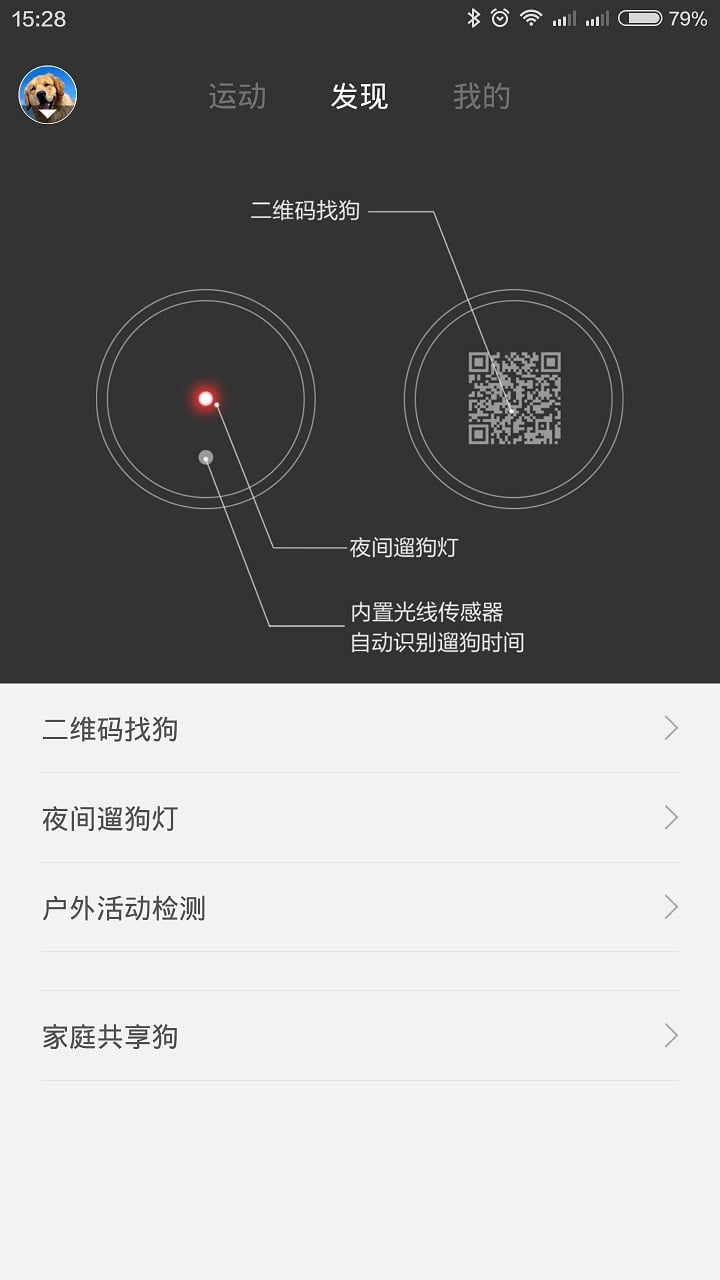This screenshot has width=720, height=1280.
Task: Go to the 我的 tab
Action: (x=481, y=96)
